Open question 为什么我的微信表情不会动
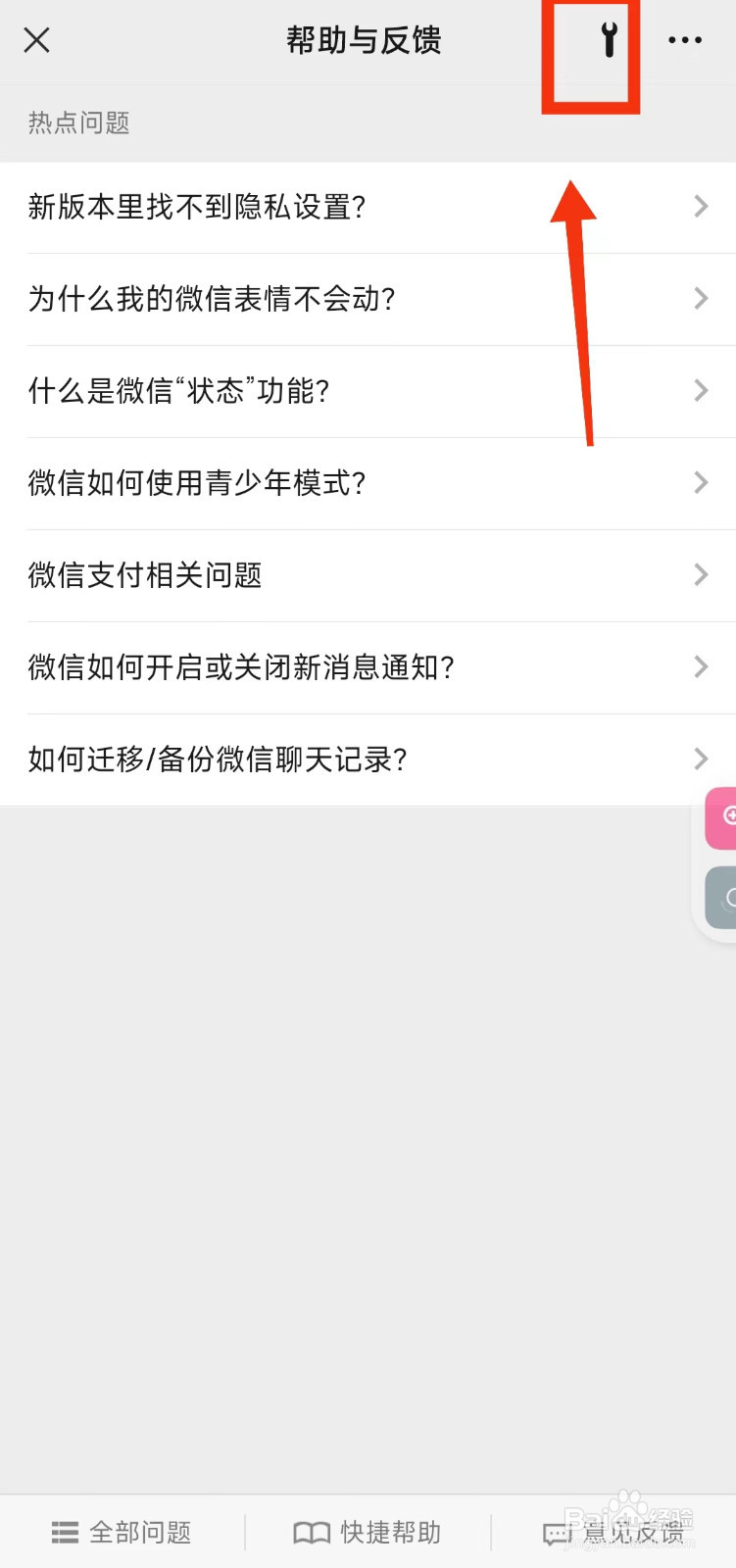736x1568 pixels. [211, 300]
